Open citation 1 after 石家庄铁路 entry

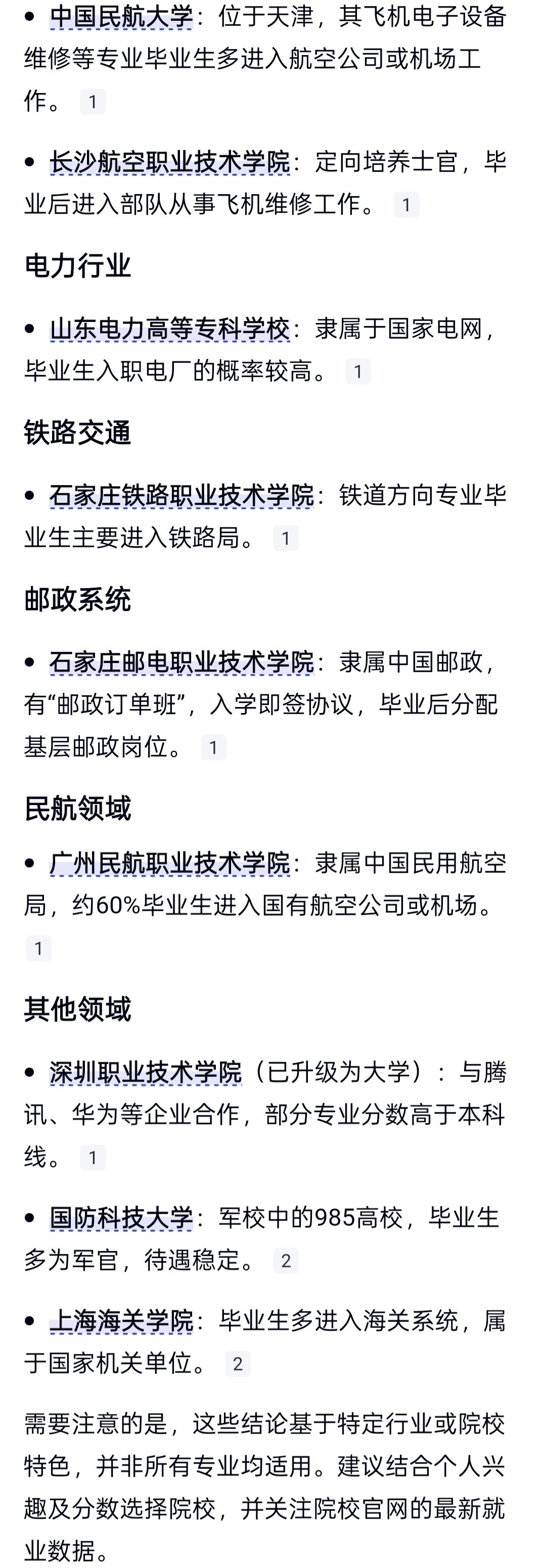click(x=286, y=538)
